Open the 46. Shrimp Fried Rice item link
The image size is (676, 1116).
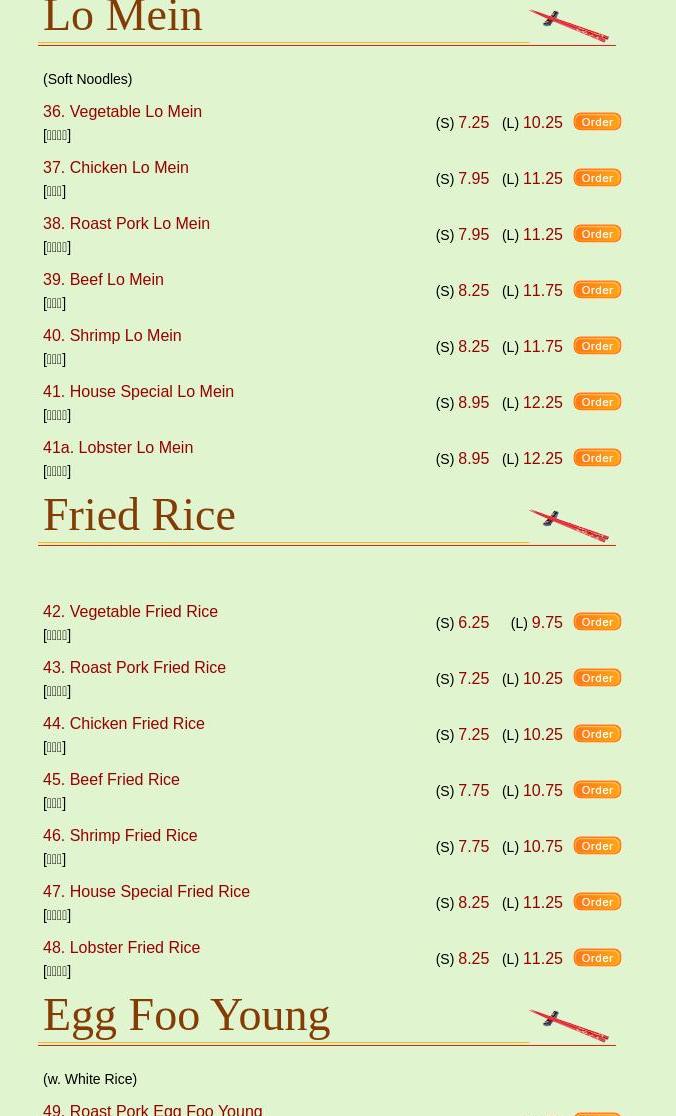point(120,836)
